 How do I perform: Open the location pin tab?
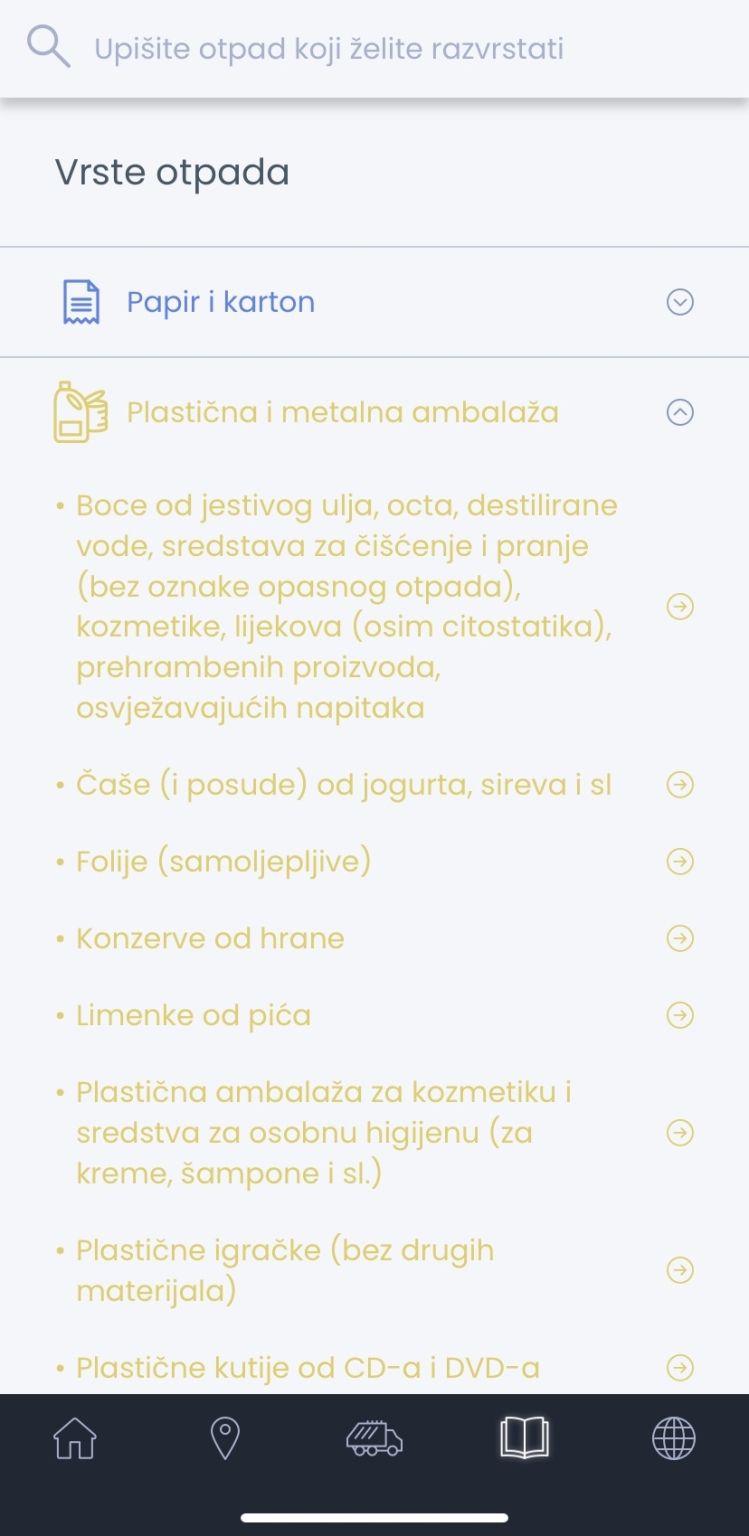coord(225,1439)
